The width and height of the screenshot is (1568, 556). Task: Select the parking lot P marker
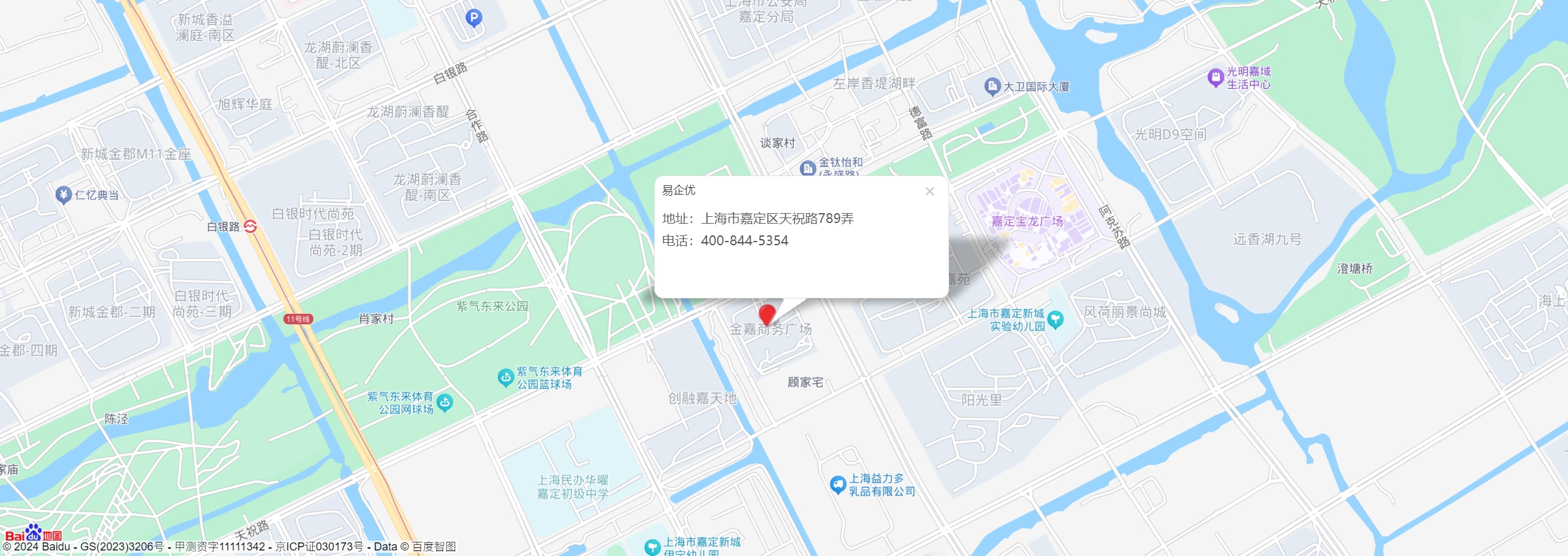point(474,18)
